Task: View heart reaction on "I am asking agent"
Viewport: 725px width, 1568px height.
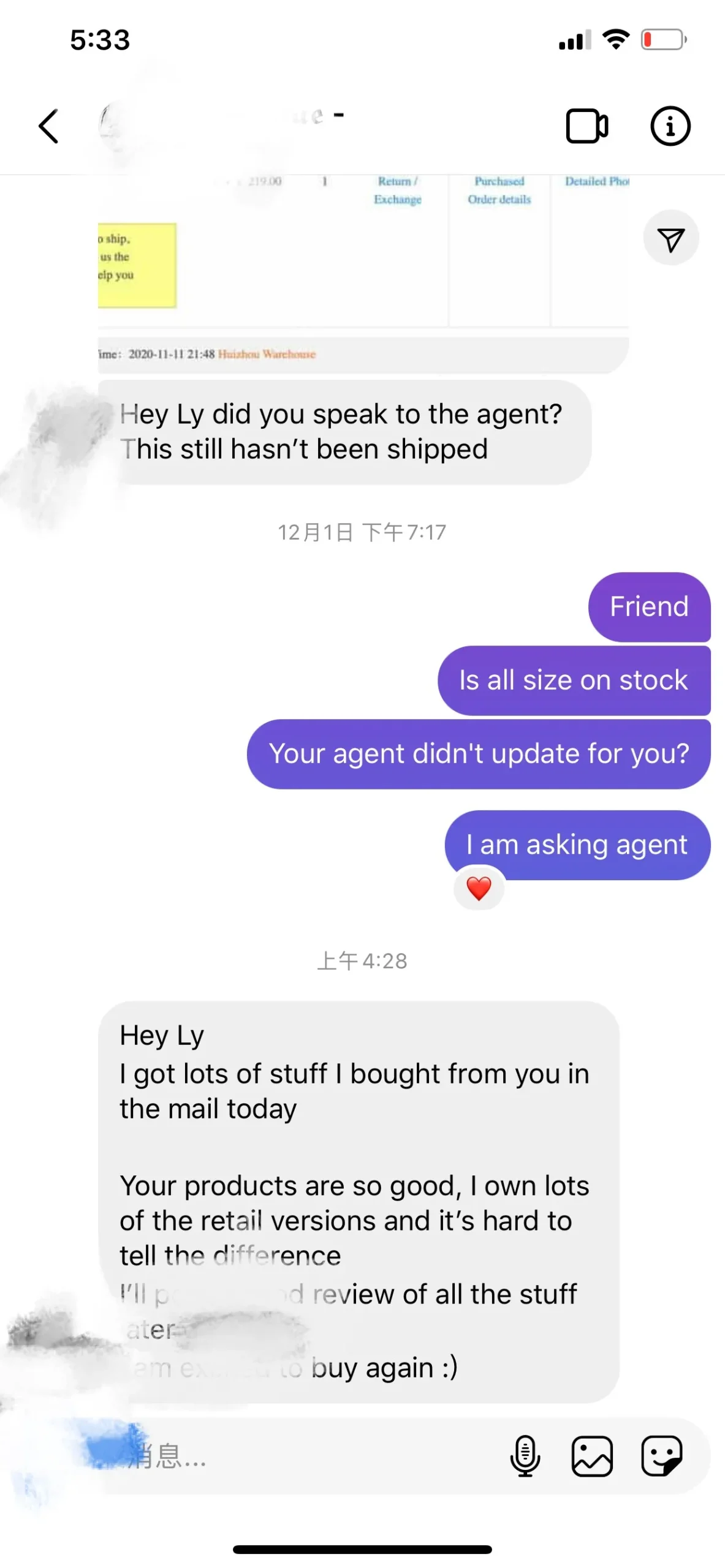Action: click(479, 888)
